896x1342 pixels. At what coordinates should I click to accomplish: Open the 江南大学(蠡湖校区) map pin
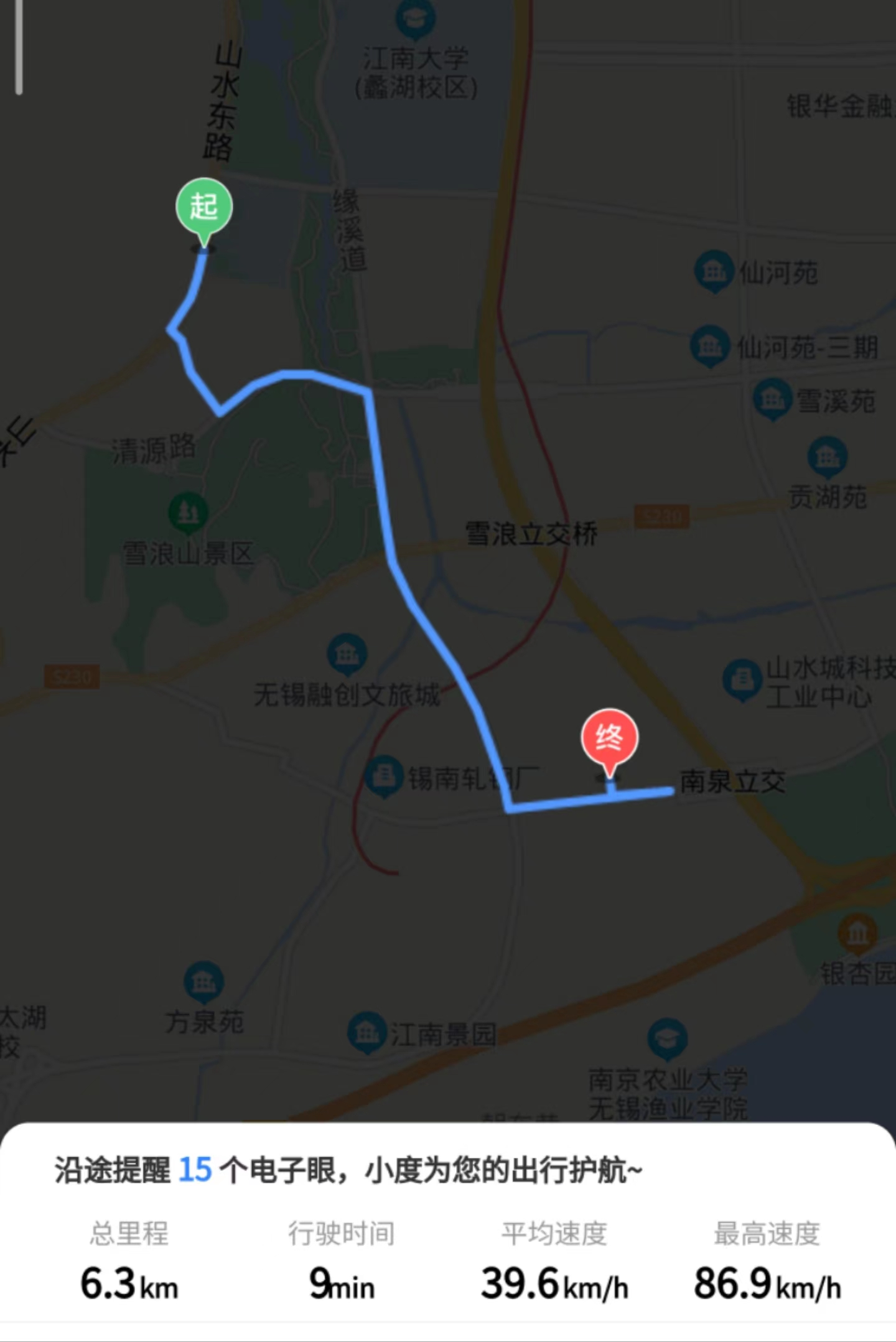point(416,17)
